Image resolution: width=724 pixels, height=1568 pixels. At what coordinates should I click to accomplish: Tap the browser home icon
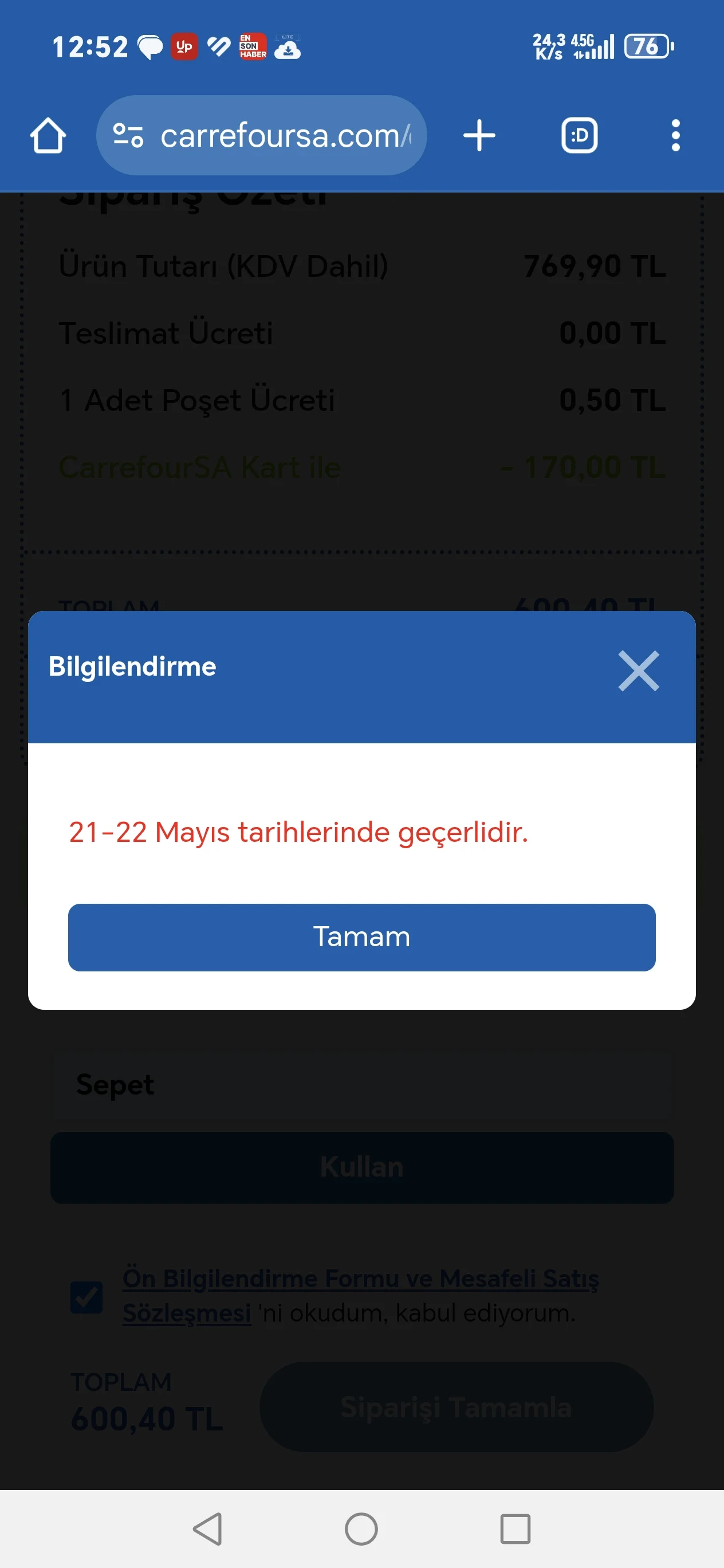pyautogui.click(x=48, y=135)
